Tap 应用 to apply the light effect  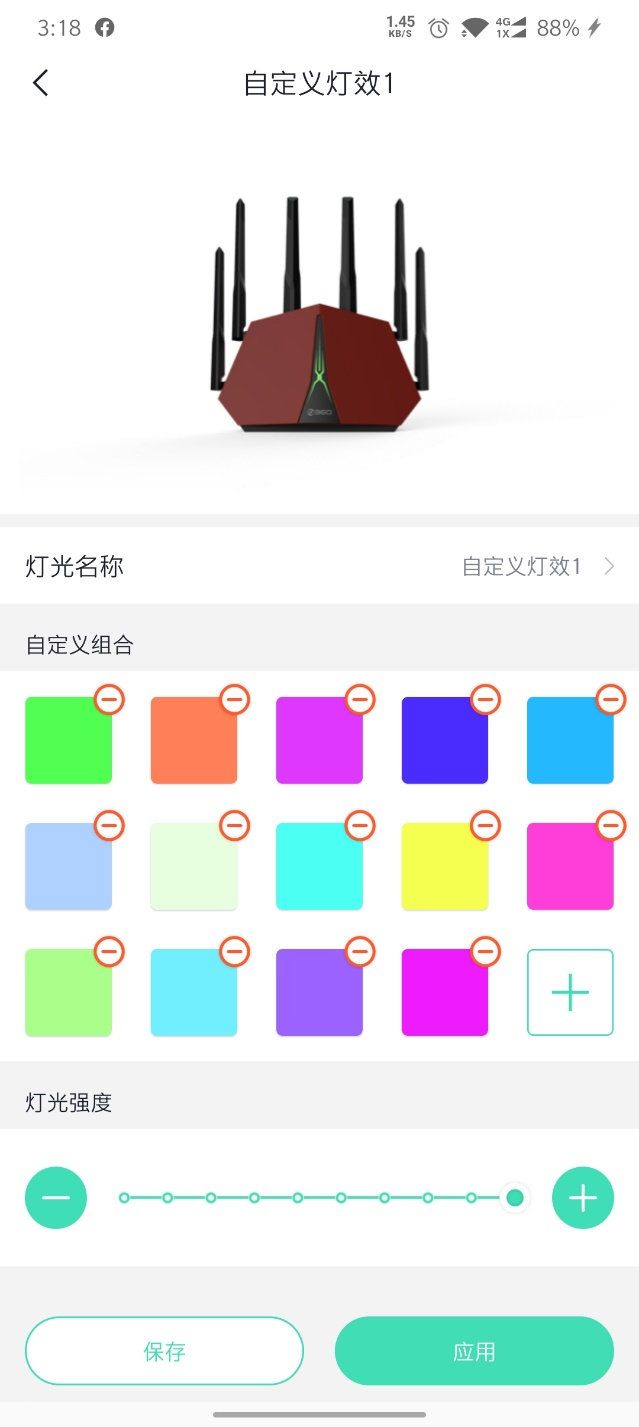tap(474, 1351)
